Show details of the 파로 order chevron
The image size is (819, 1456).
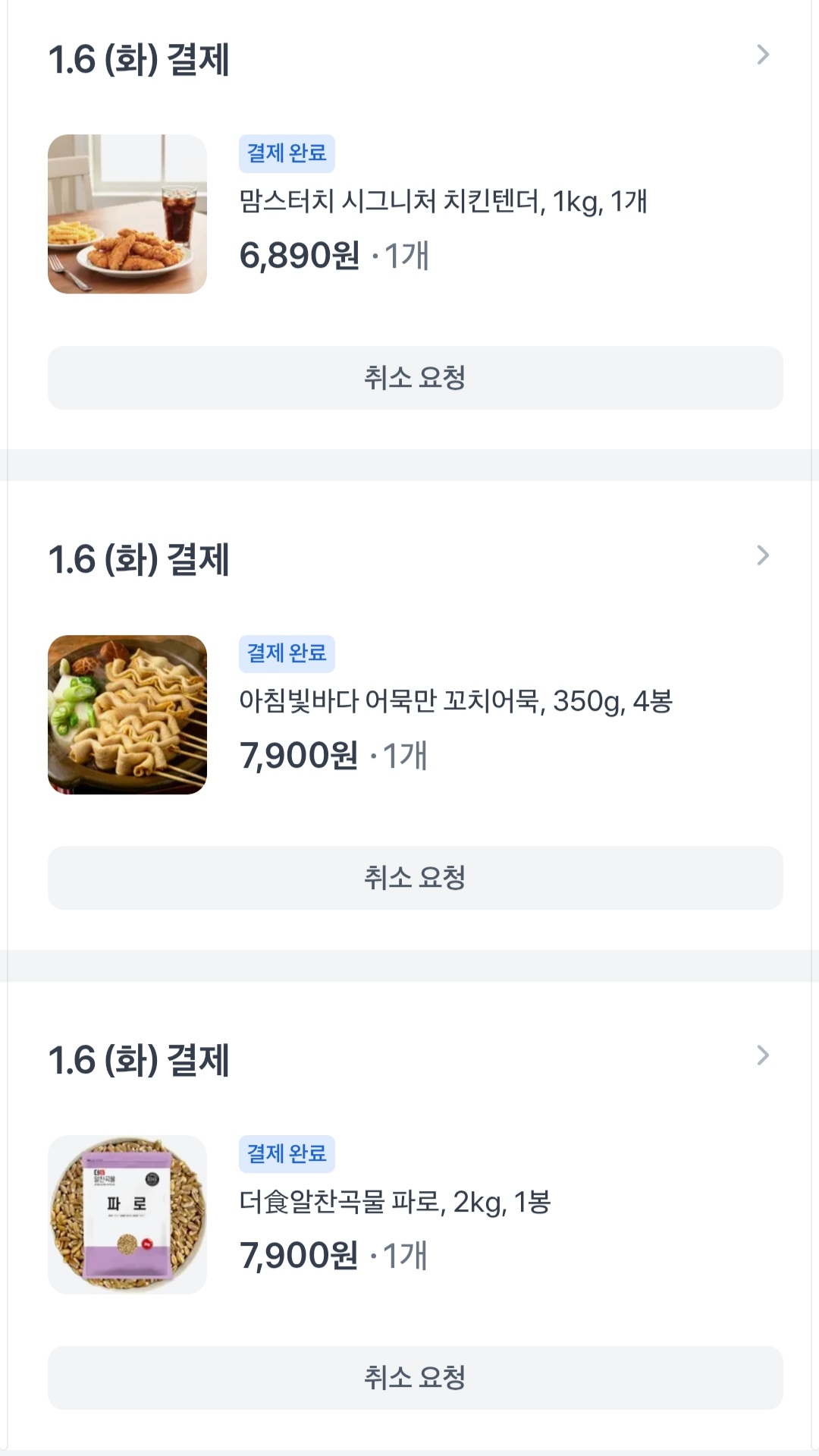click(763, 1055)
